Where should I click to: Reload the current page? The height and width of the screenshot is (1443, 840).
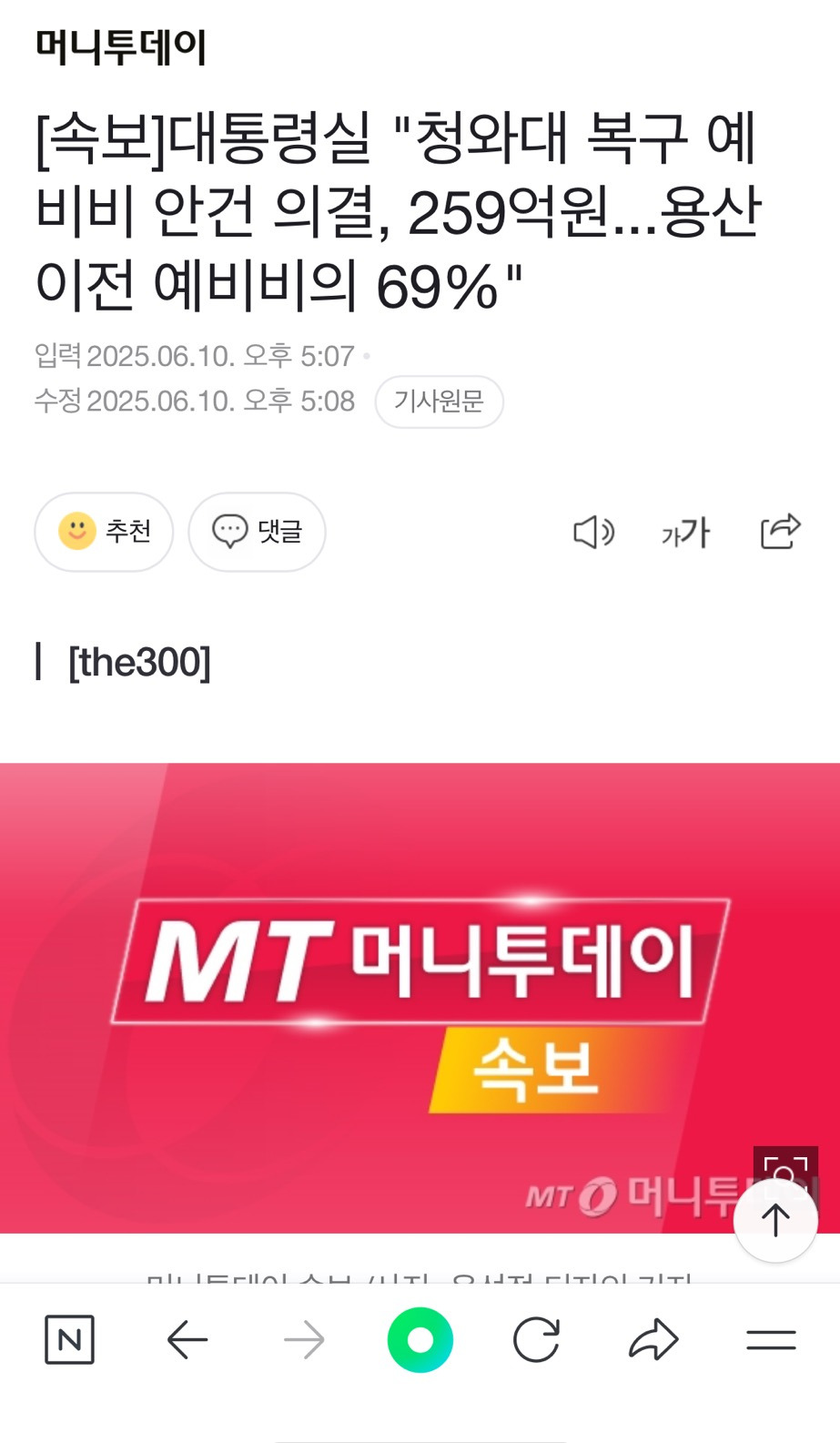536,1340
